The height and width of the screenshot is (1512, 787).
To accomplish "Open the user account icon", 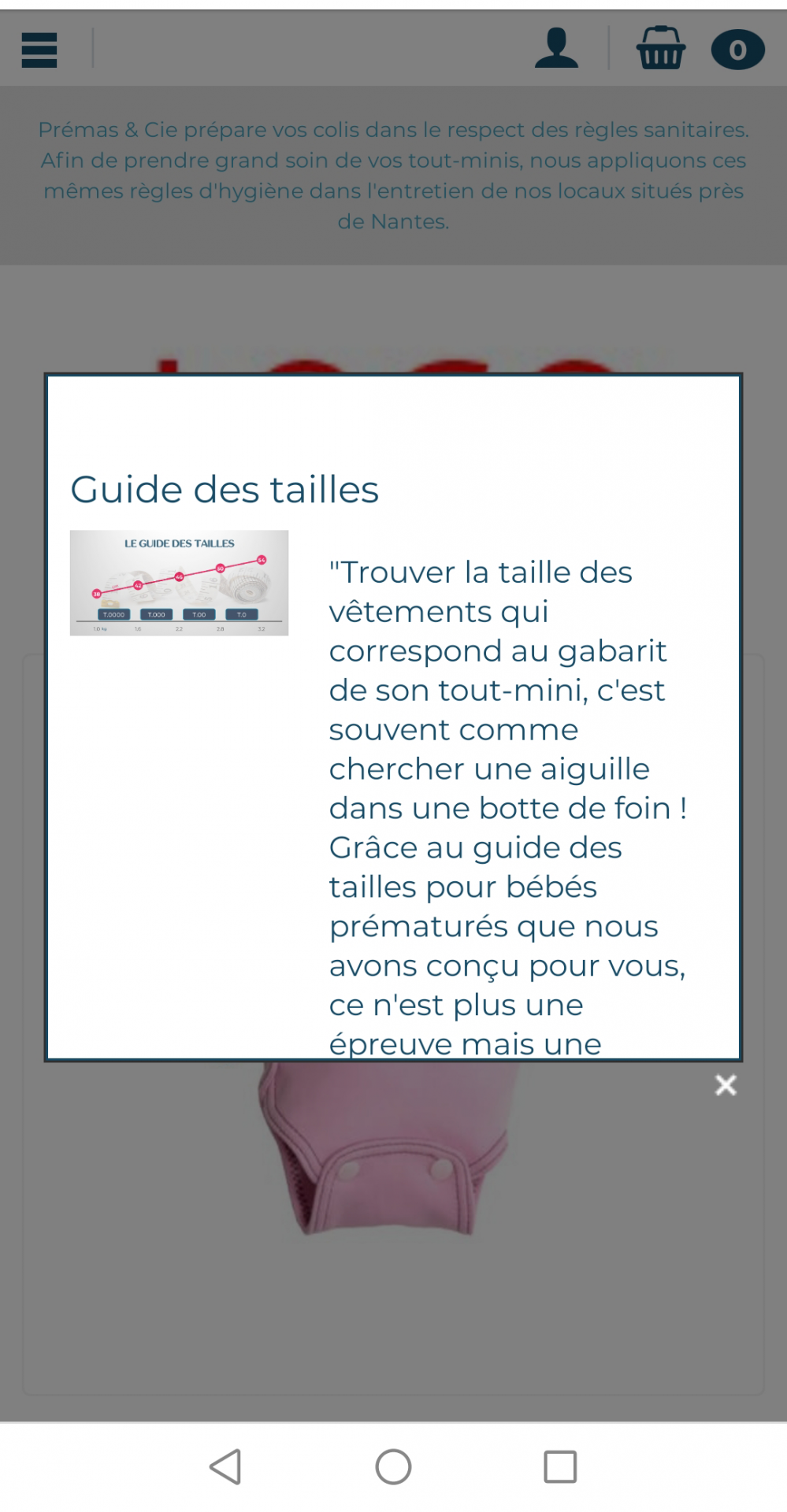I will (x=556, y=49).
